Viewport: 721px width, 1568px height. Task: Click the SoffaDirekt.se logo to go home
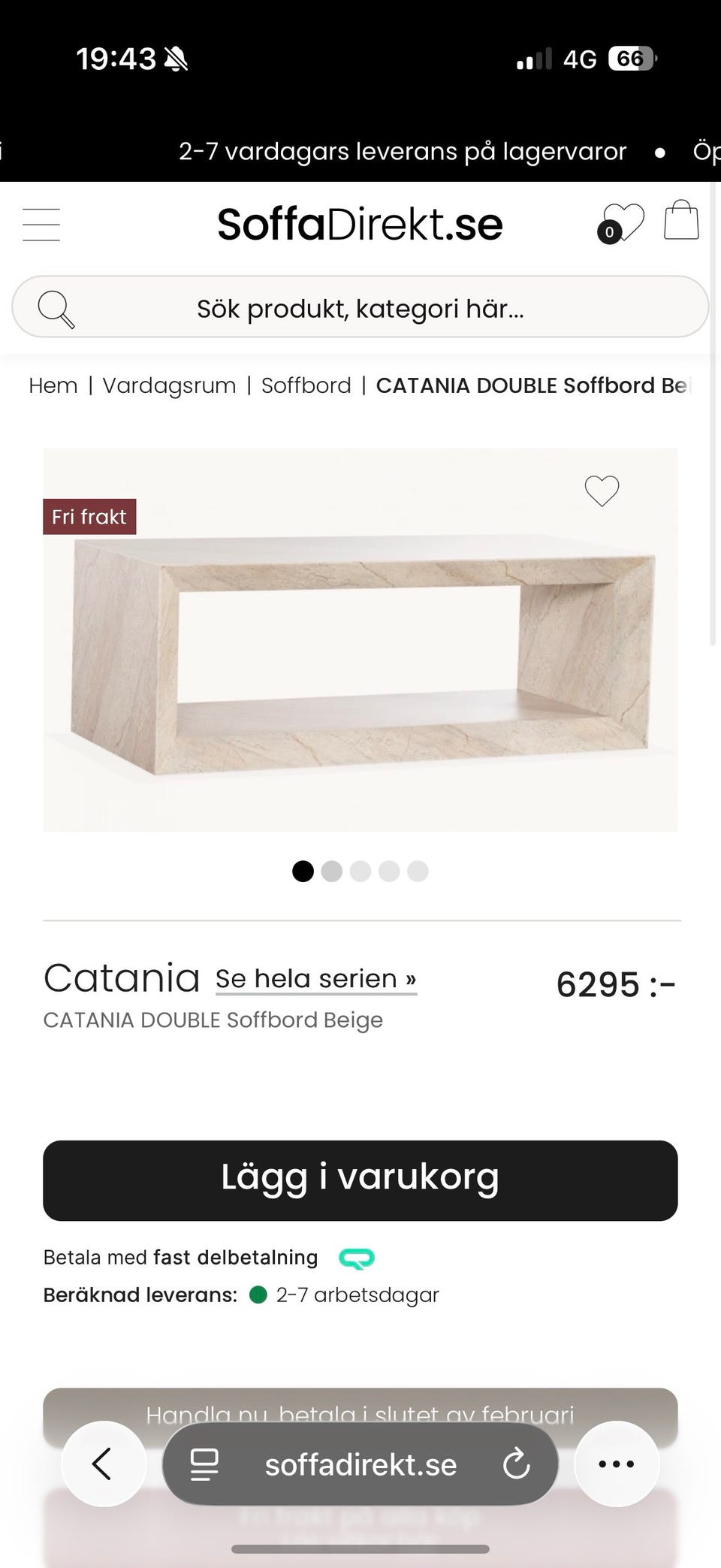(x=359, y=223)
